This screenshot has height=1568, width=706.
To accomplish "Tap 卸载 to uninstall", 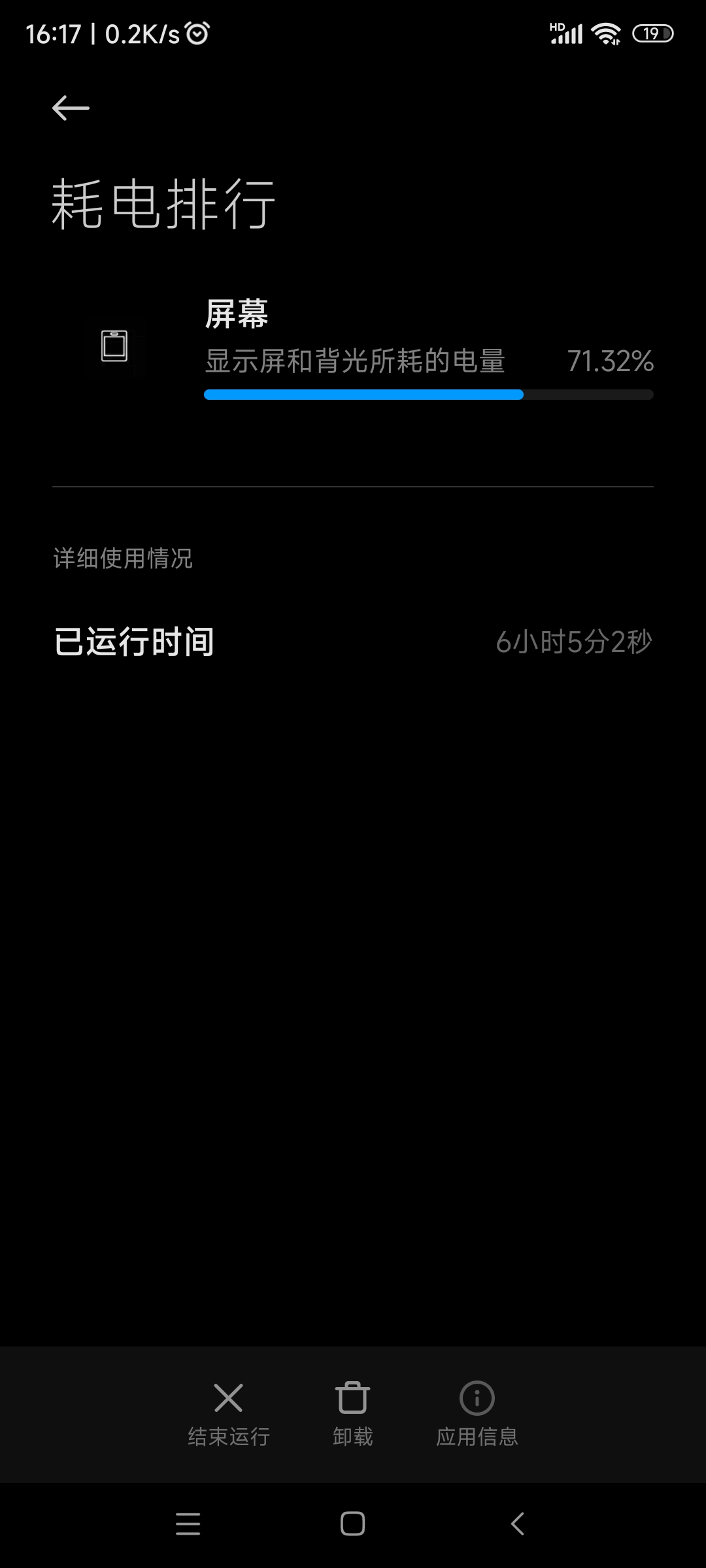I will [x=353, y=1414].
